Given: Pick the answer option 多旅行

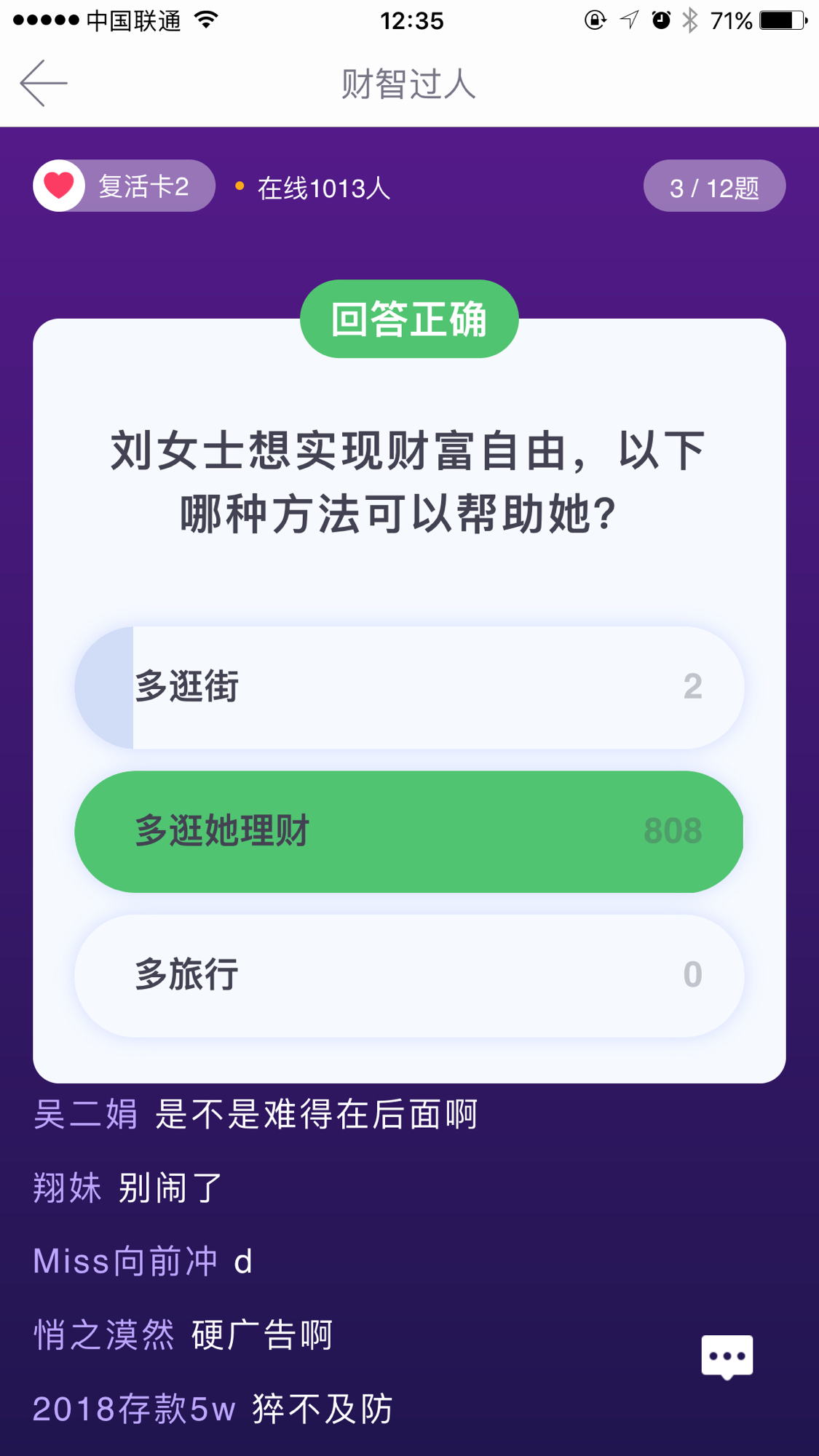Looking at the screenshot, I should (x=409, y=975).
